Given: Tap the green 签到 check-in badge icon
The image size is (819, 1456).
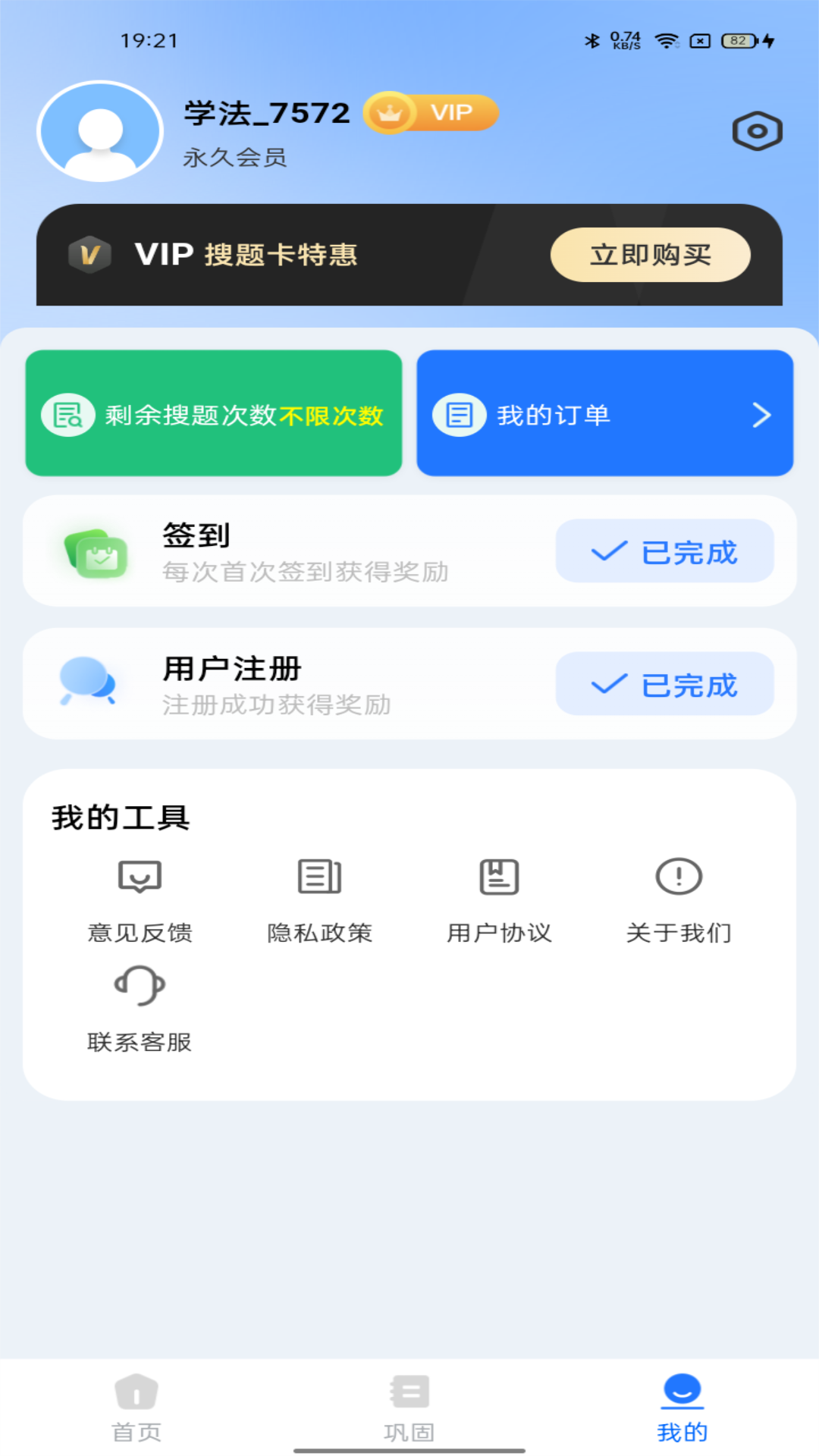Looking at the screenshot, I should 94,551.
